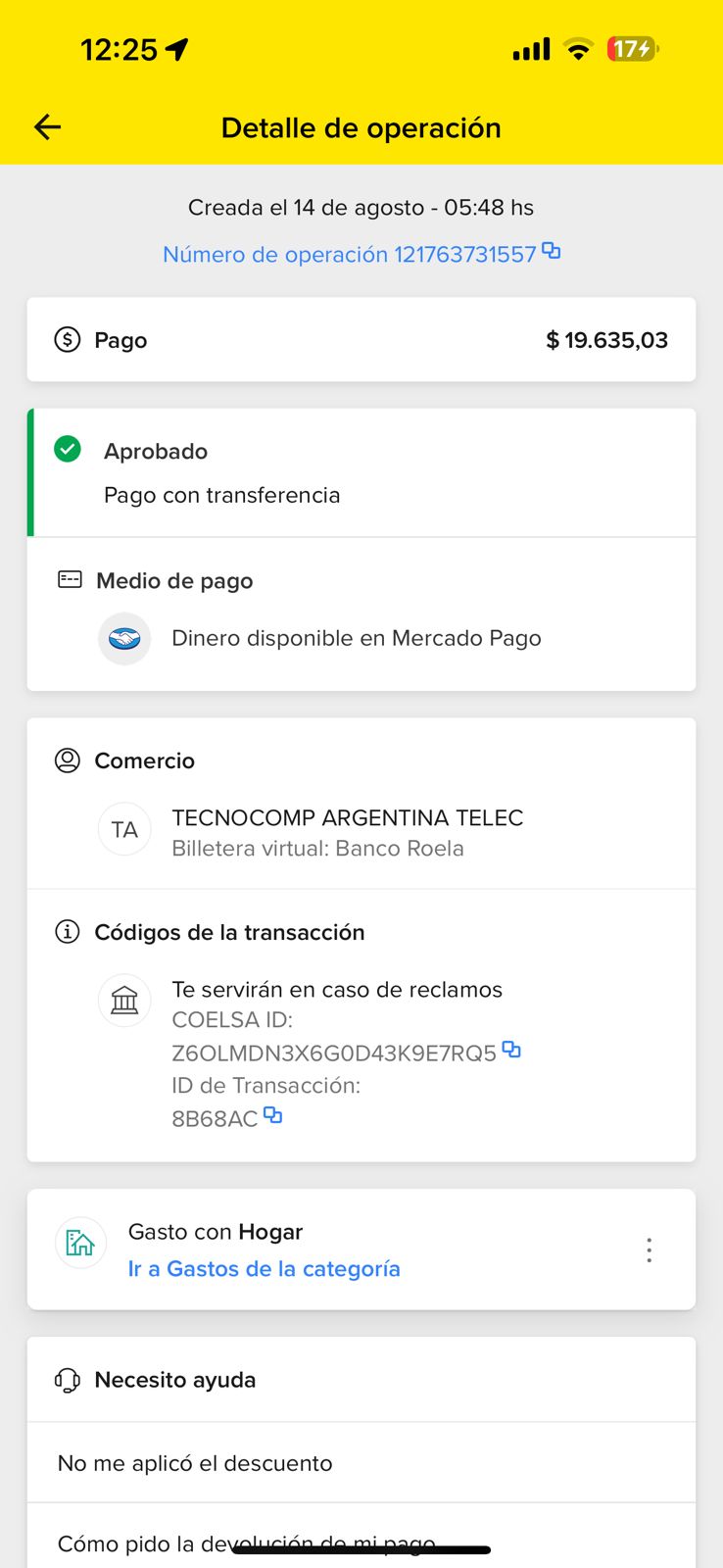Copy the COELSA ID code

(x=511, y=1051)
